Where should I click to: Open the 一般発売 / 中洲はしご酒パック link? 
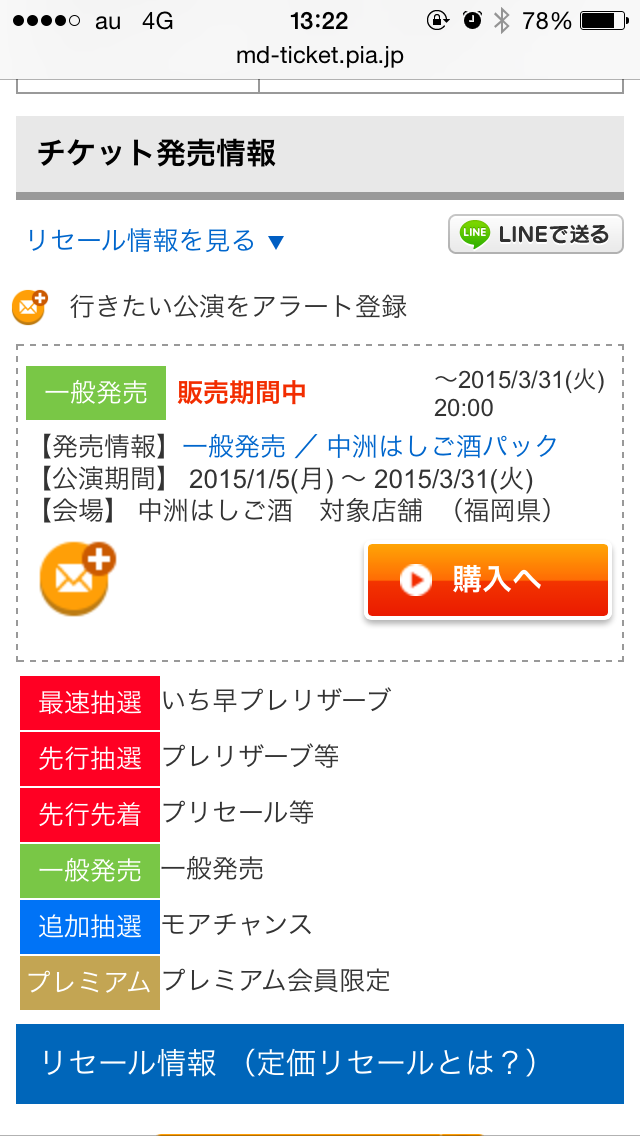click(370, 446)
